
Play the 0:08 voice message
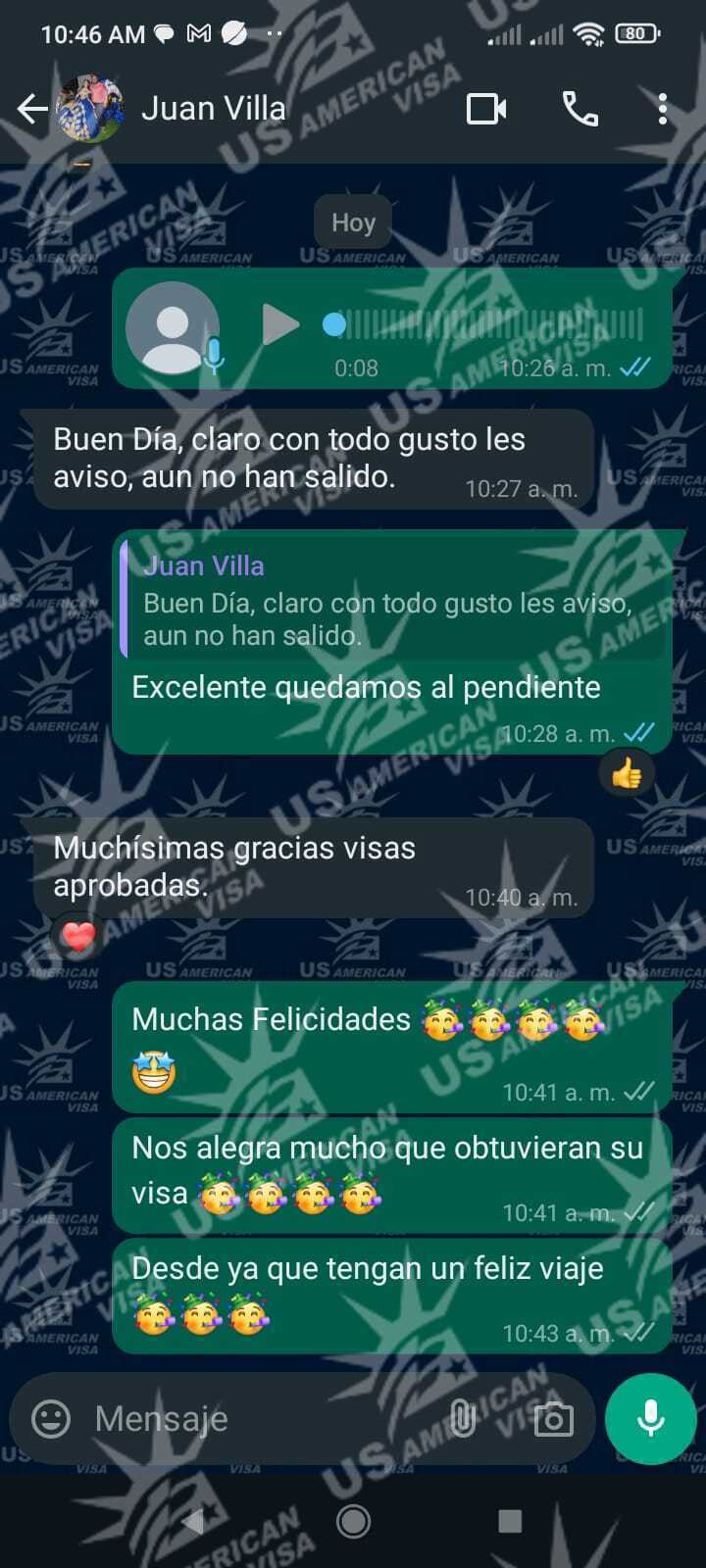[279, 324]
